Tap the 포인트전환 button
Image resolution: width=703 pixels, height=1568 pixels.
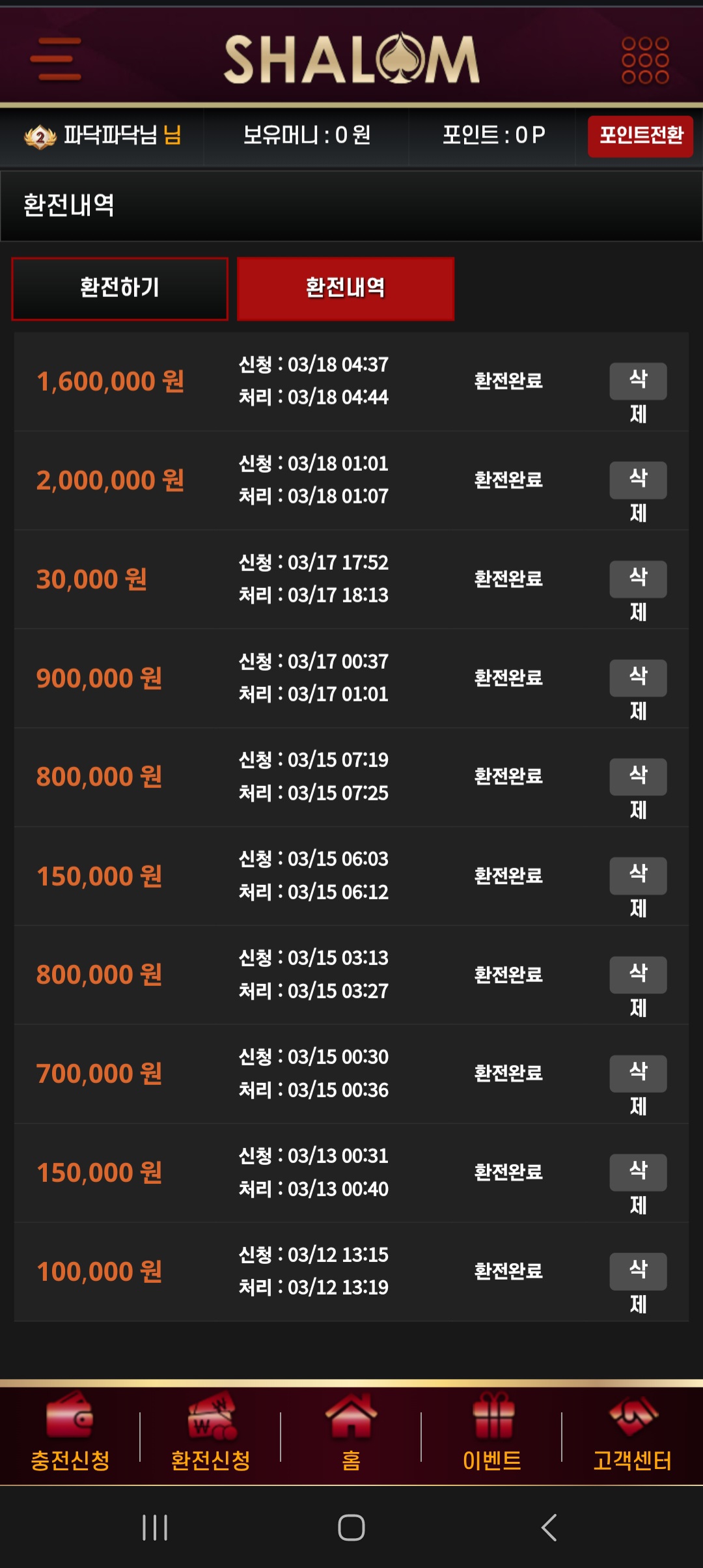[641, 136]
